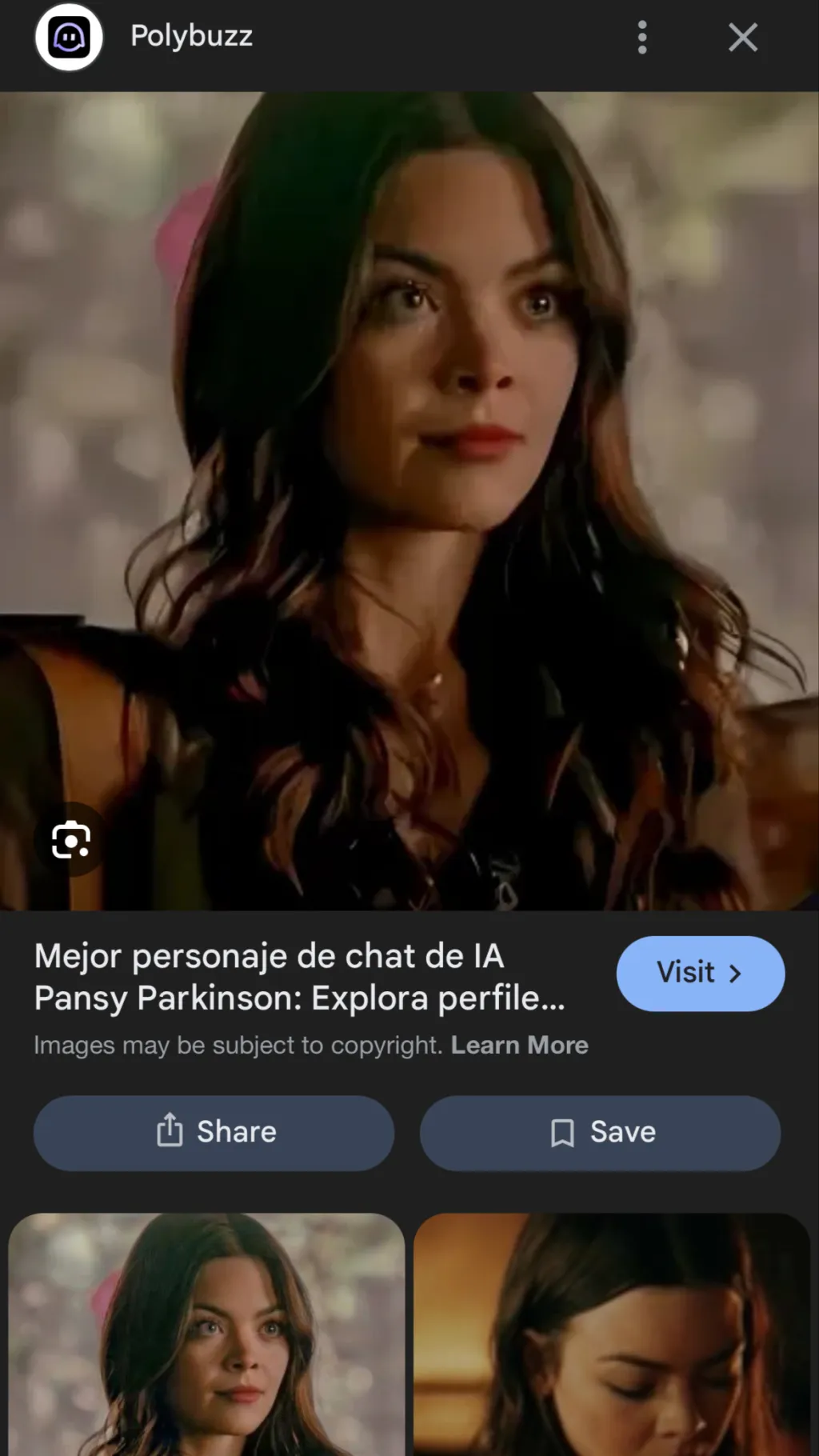Open the related image of woman facing forward
Viewport: 819px width, 1456px height.
(206, 1336)
